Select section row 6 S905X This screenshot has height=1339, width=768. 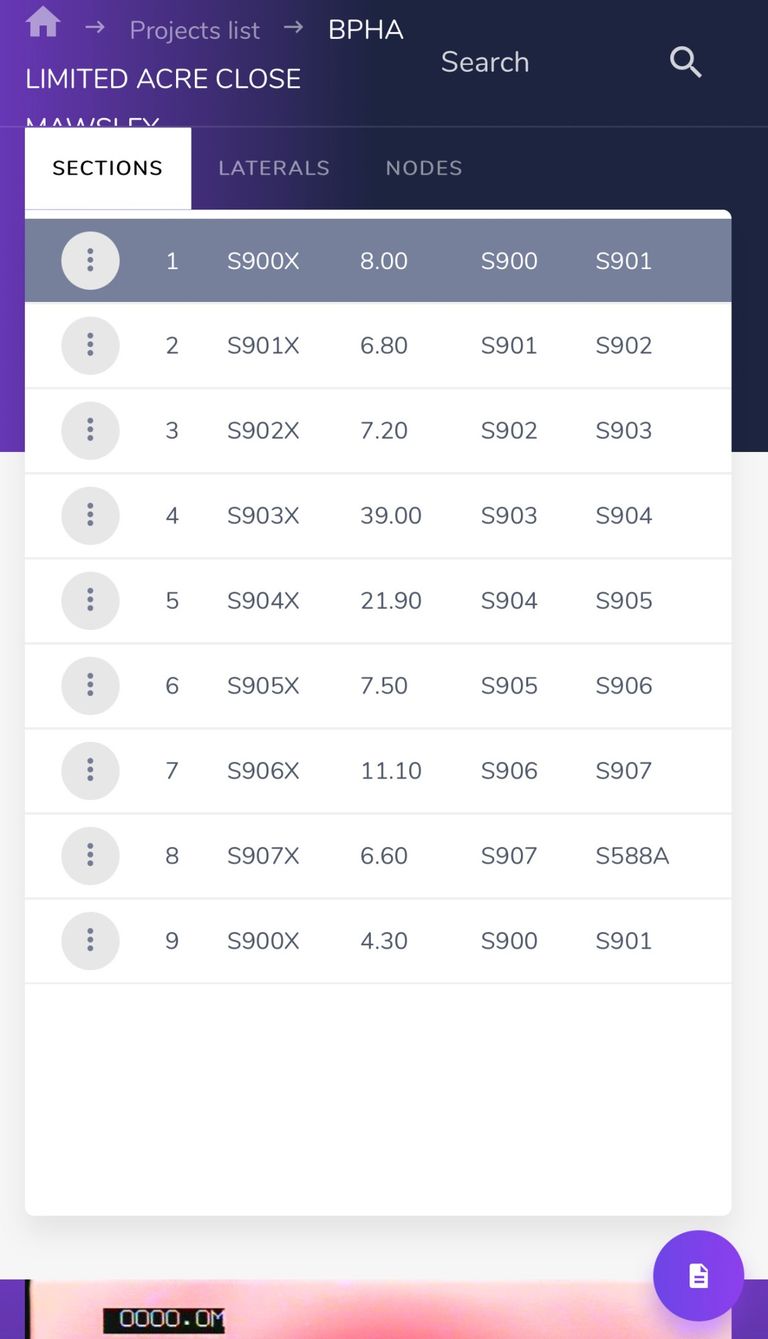click(x=378, y=686)
